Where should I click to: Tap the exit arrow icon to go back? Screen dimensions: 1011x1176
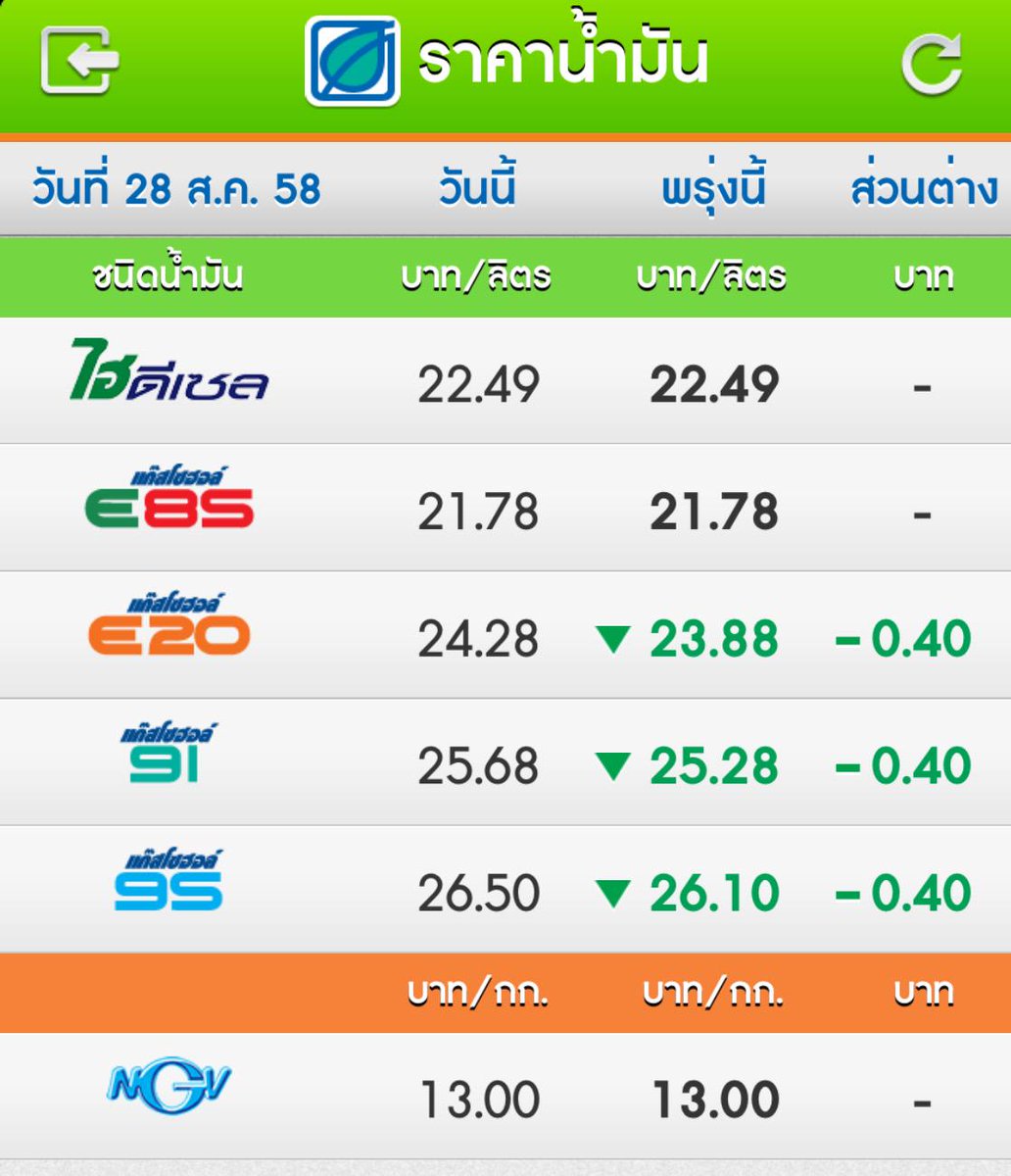[x=80, y=61]
